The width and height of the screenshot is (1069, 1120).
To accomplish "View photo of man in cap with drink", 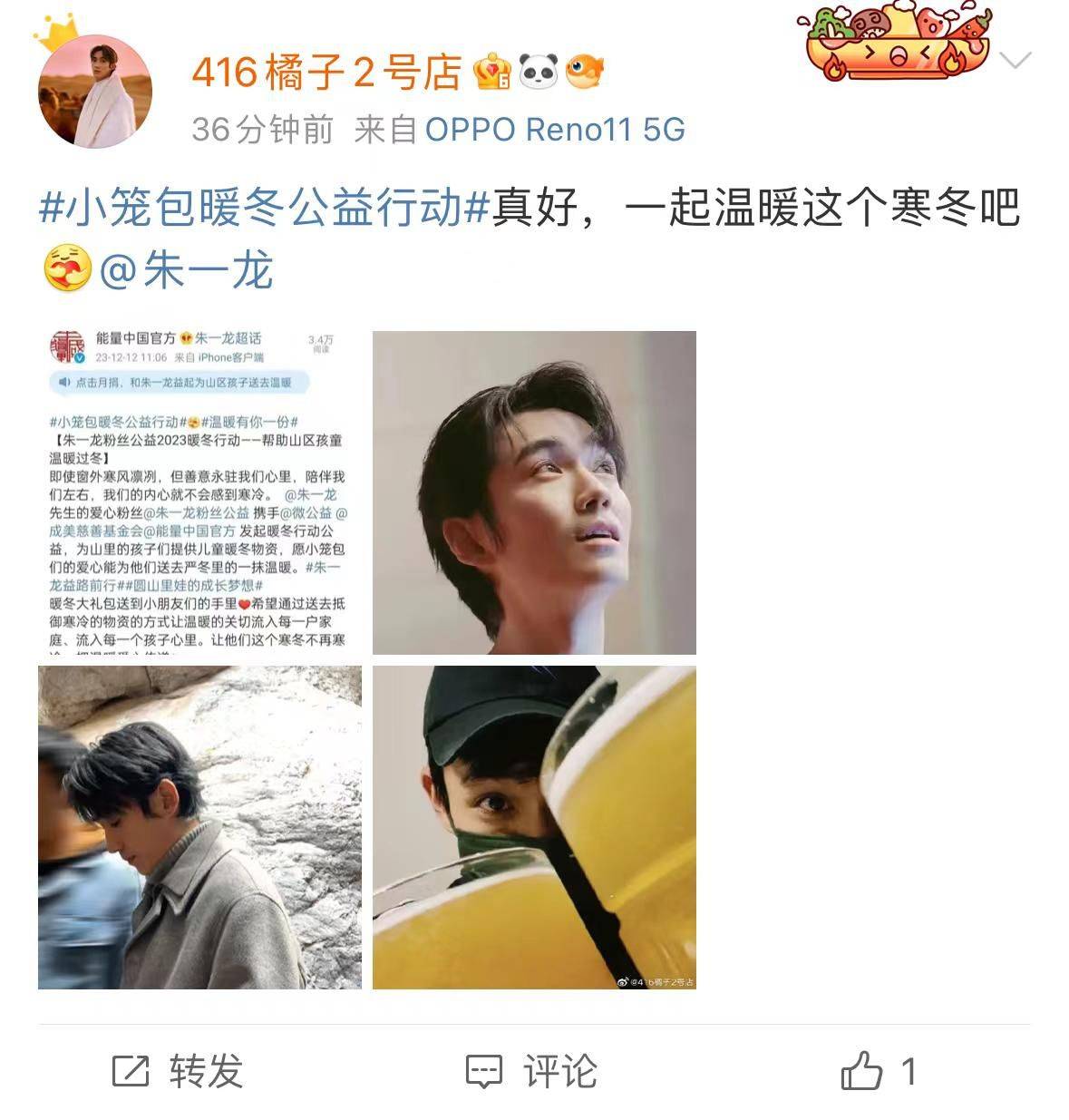I will 534,827.
